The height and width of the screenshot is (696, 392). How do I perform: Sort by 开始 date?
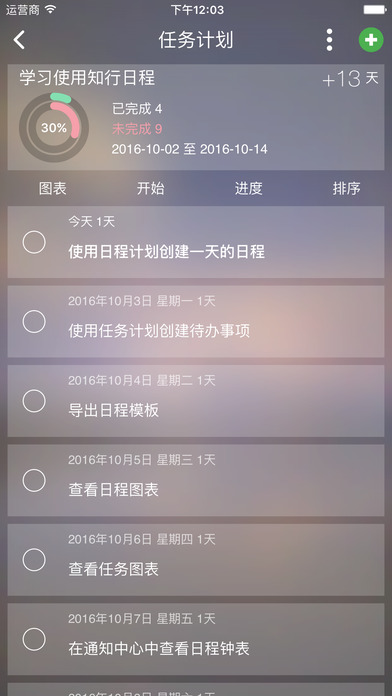(150, 188)
